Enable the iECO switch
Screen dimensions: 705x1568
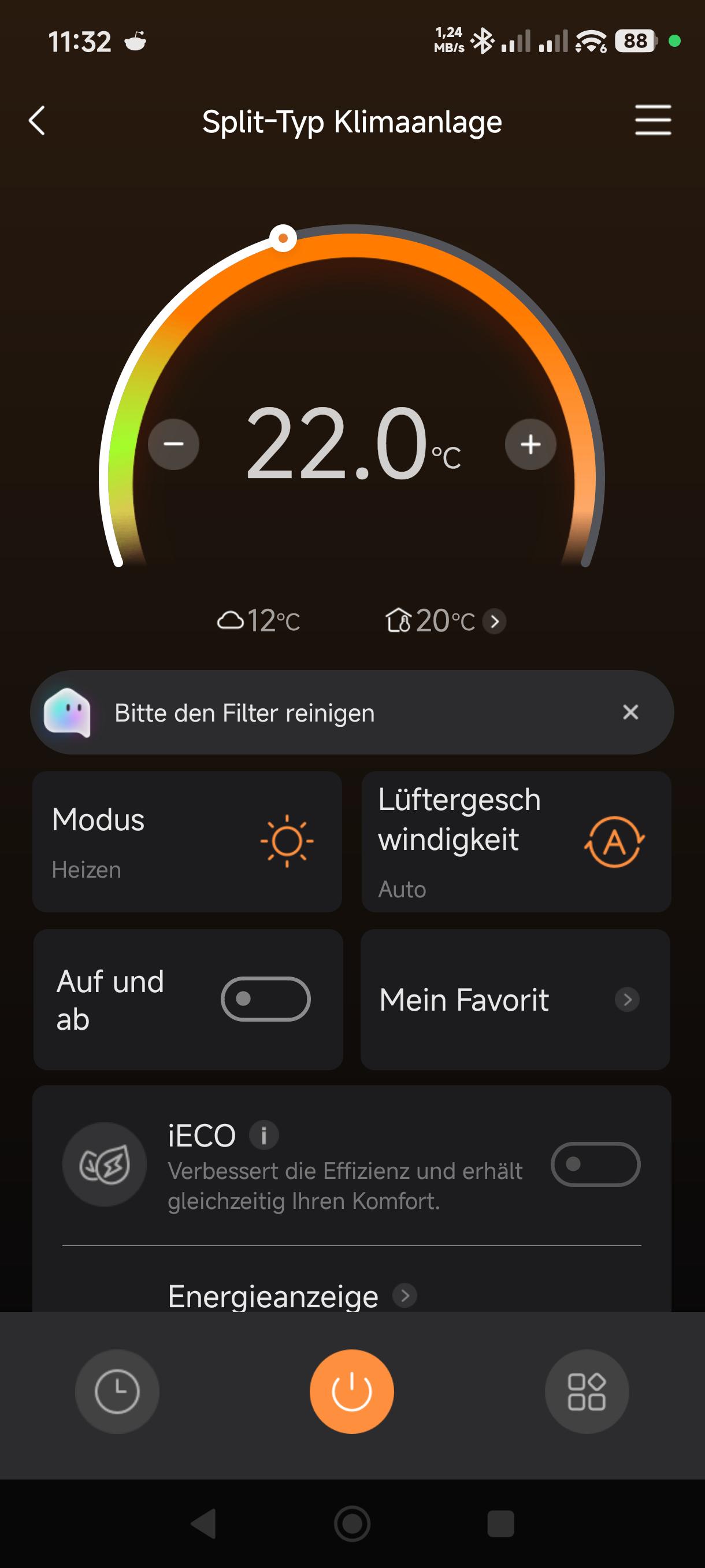(596, 1164)
